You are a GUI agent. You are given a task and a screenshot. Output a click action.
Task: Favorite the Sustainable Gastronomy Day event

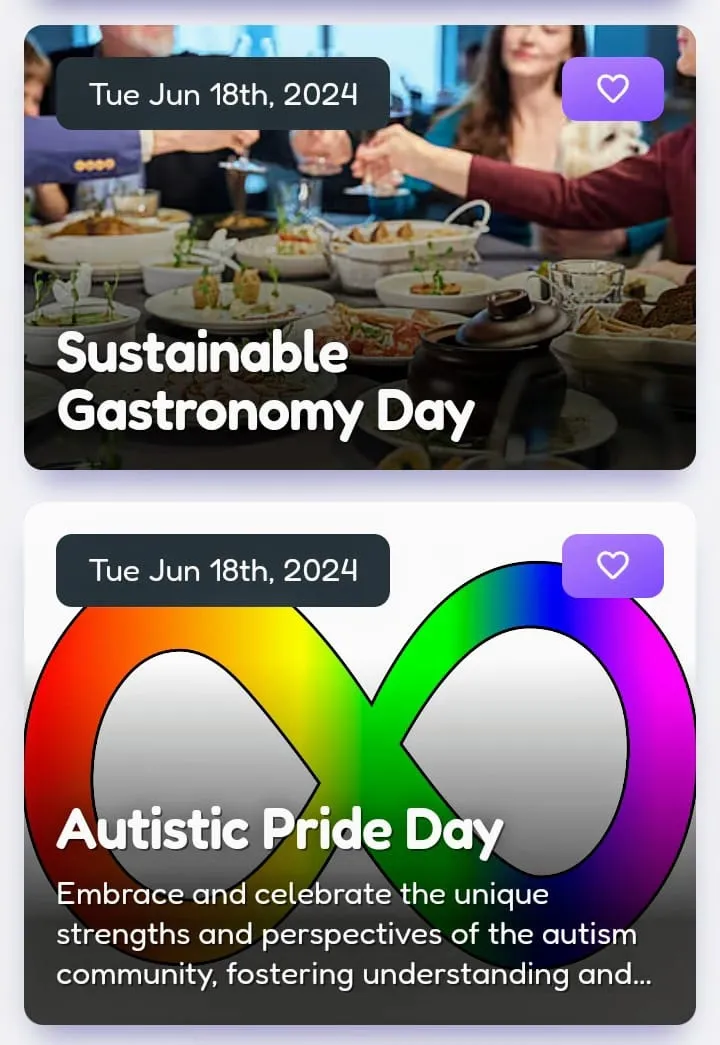point(612,89)
